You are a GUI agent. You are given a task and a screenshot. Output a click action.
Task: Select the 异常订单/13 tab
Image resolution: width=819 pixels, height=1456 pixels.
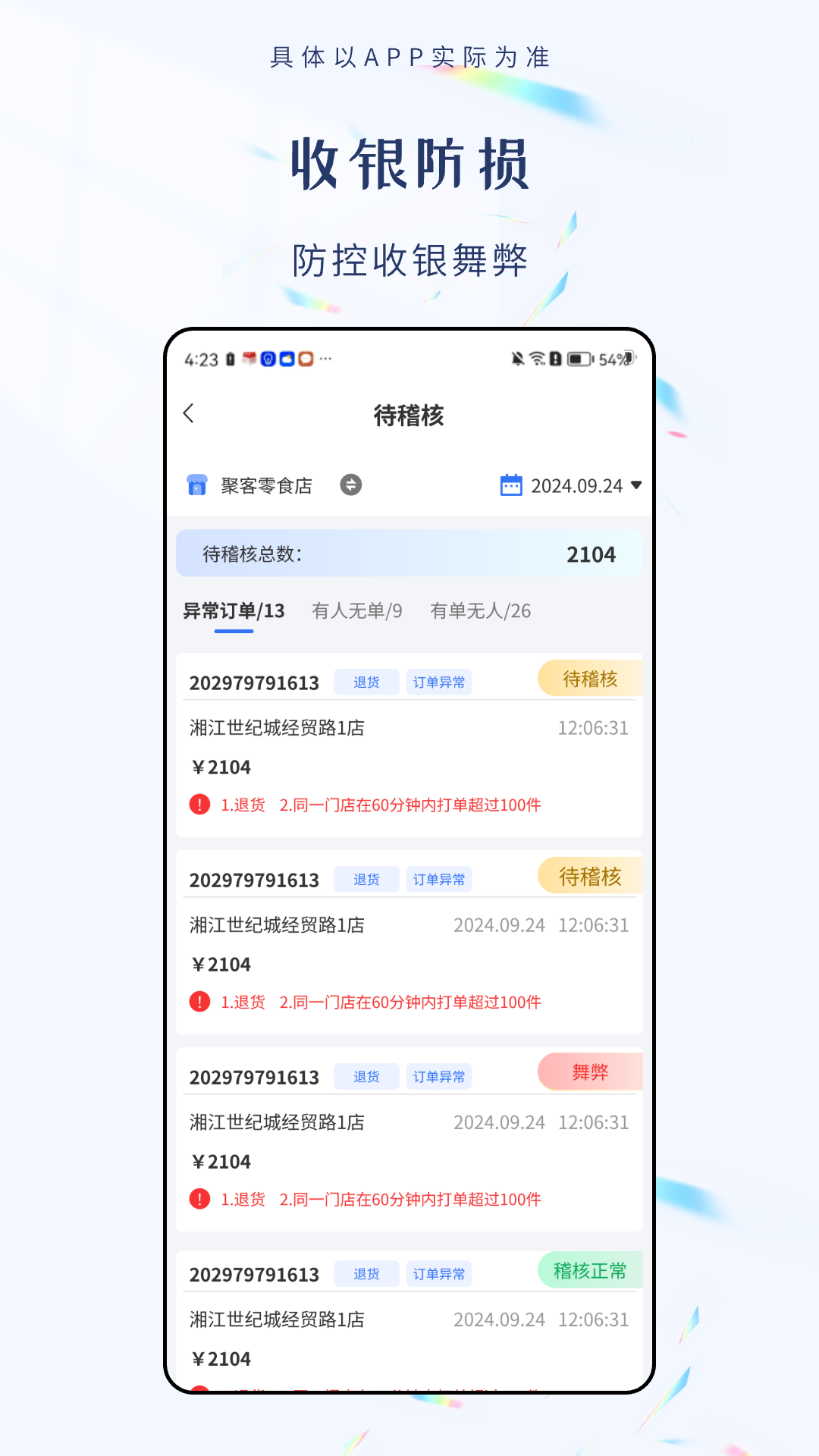coord(233,611)
